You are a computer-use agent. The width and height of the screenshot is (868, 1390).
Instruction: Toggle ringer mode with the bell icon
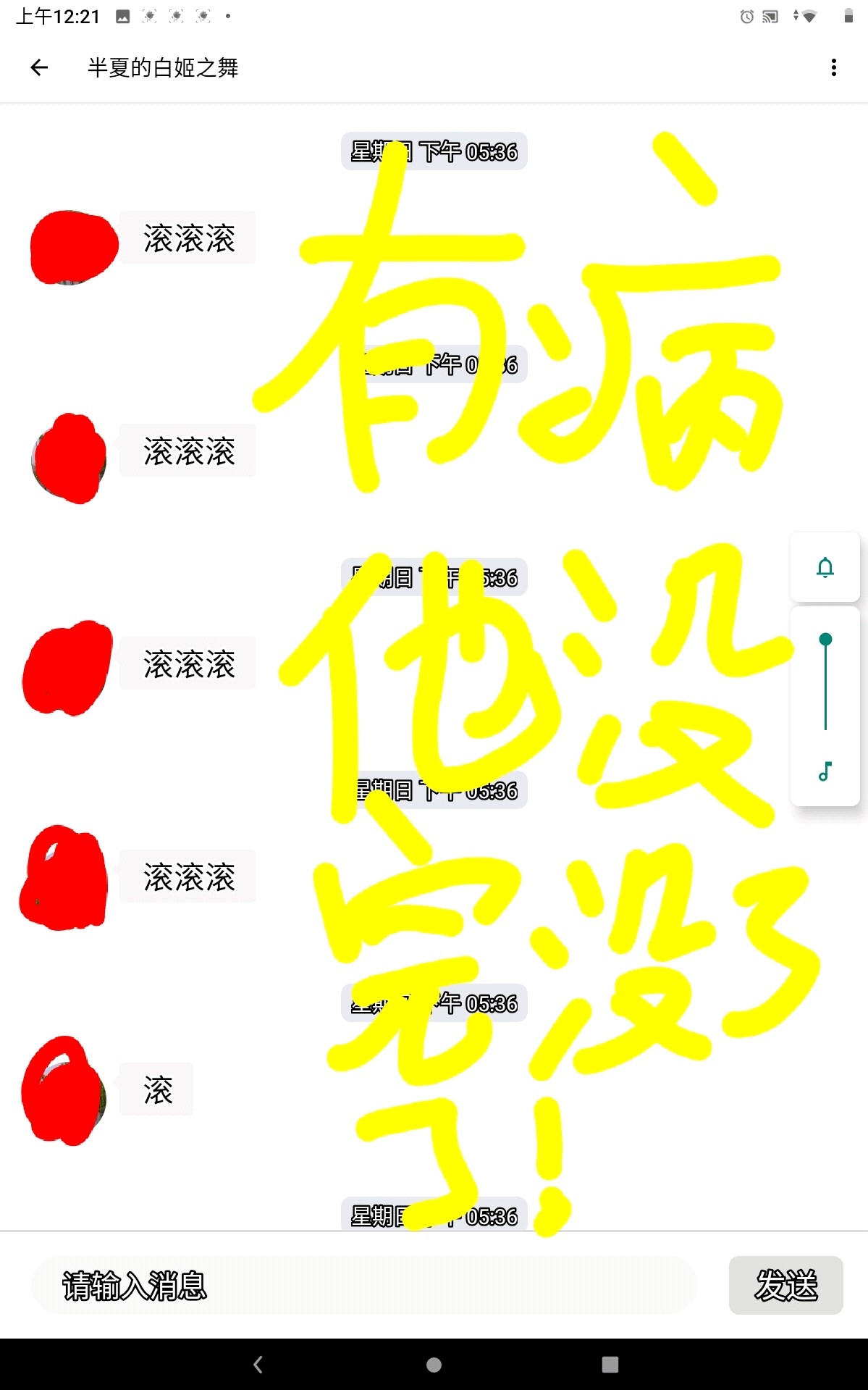825,567
